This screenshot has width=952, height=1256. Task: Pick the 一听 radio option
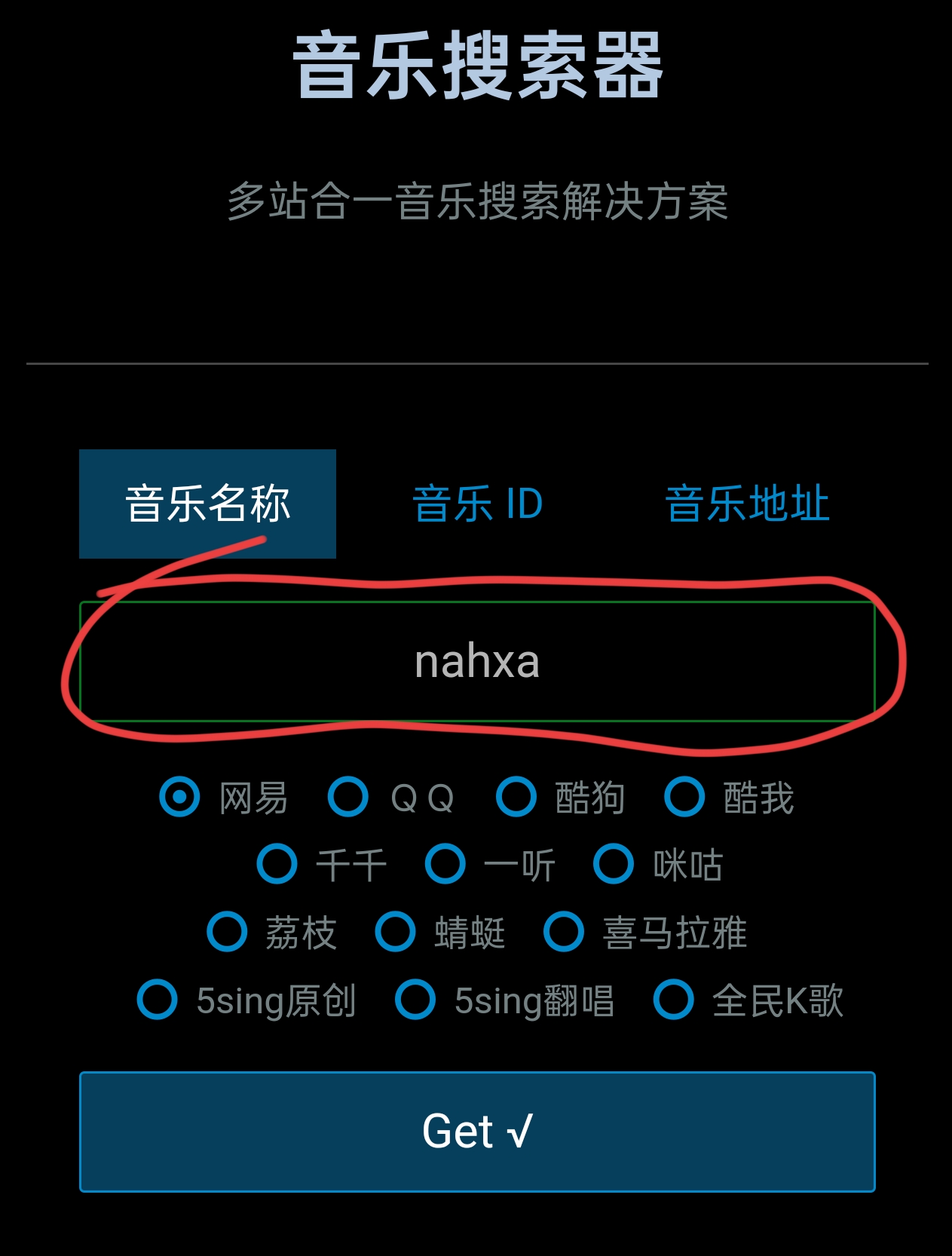coord(445,864)
